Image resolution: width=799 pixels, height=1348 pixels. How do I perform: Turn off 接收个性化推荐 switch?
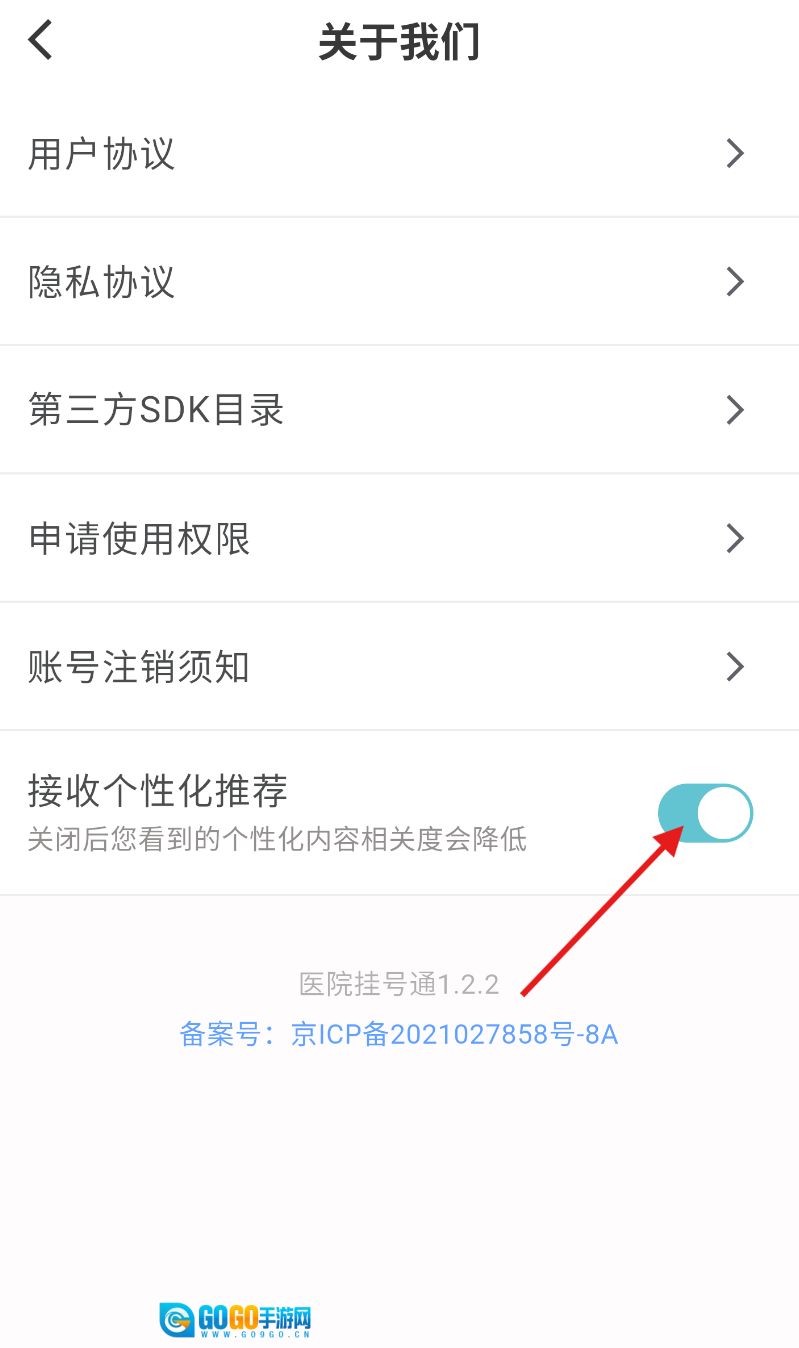[x=705, y=813]
